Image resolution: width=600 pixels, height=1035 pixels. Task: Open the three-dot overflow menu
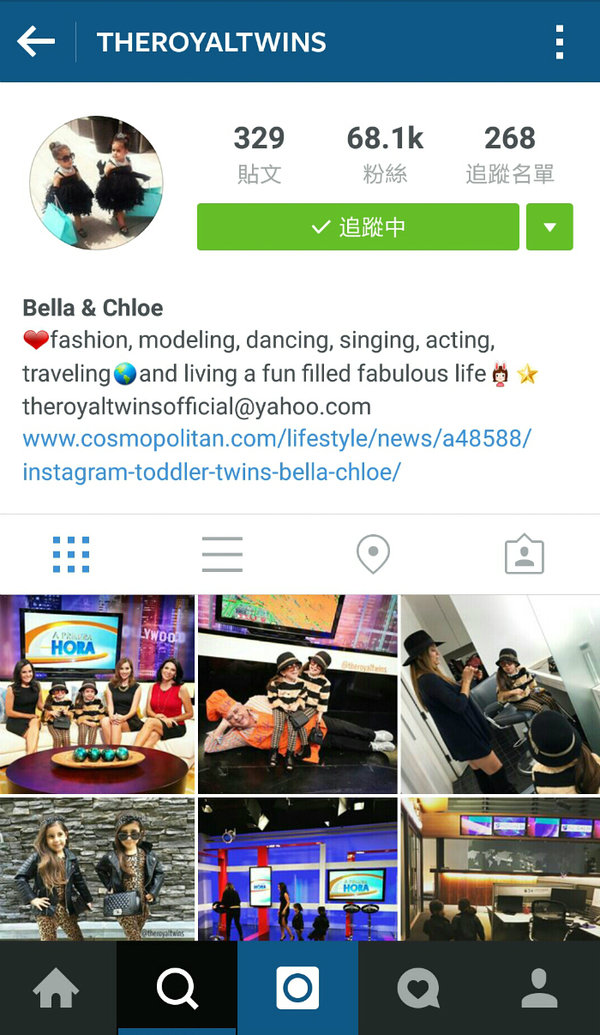point(559,42)
